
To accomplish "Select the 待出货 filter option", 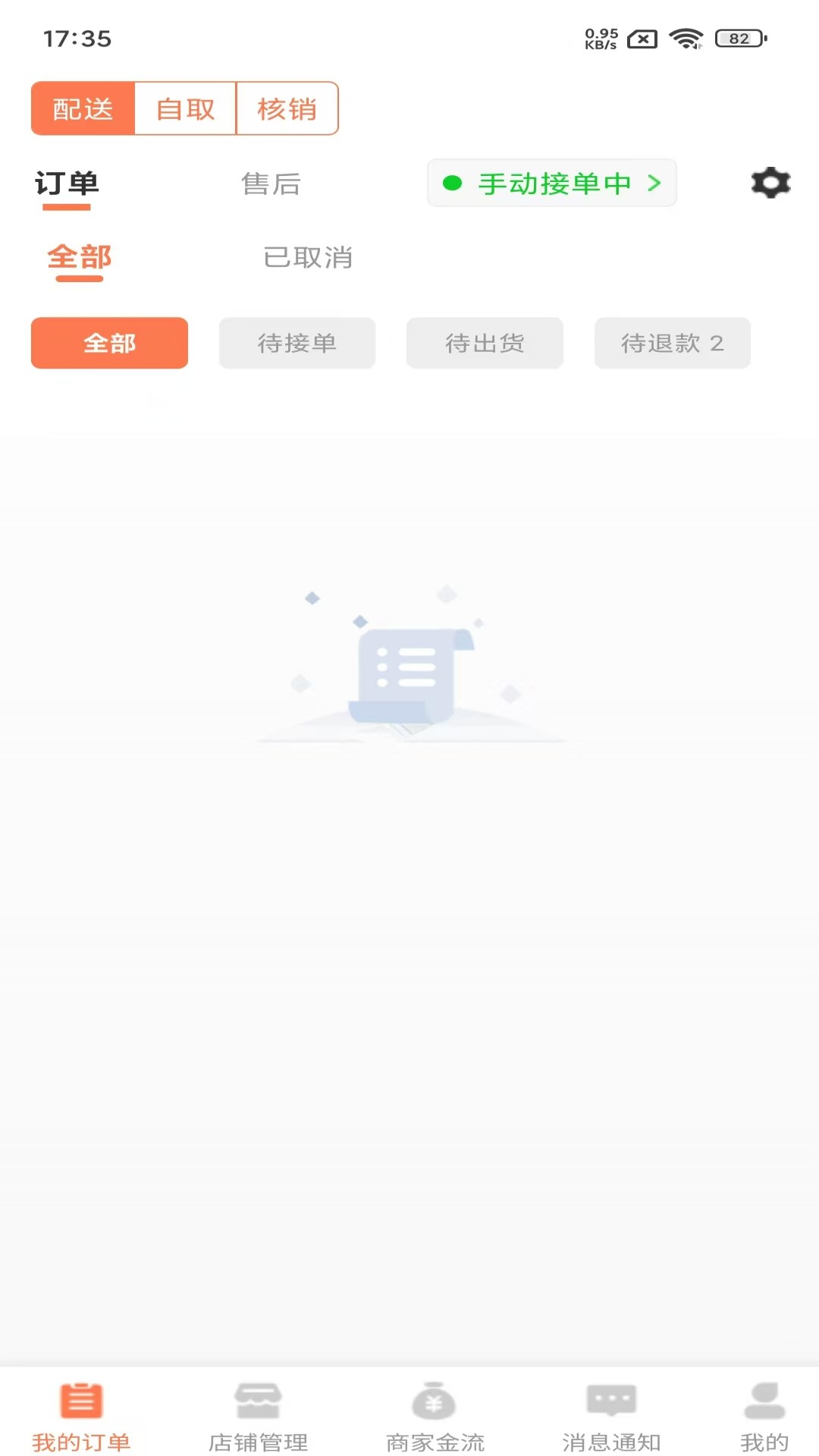I will coord(485,343).
